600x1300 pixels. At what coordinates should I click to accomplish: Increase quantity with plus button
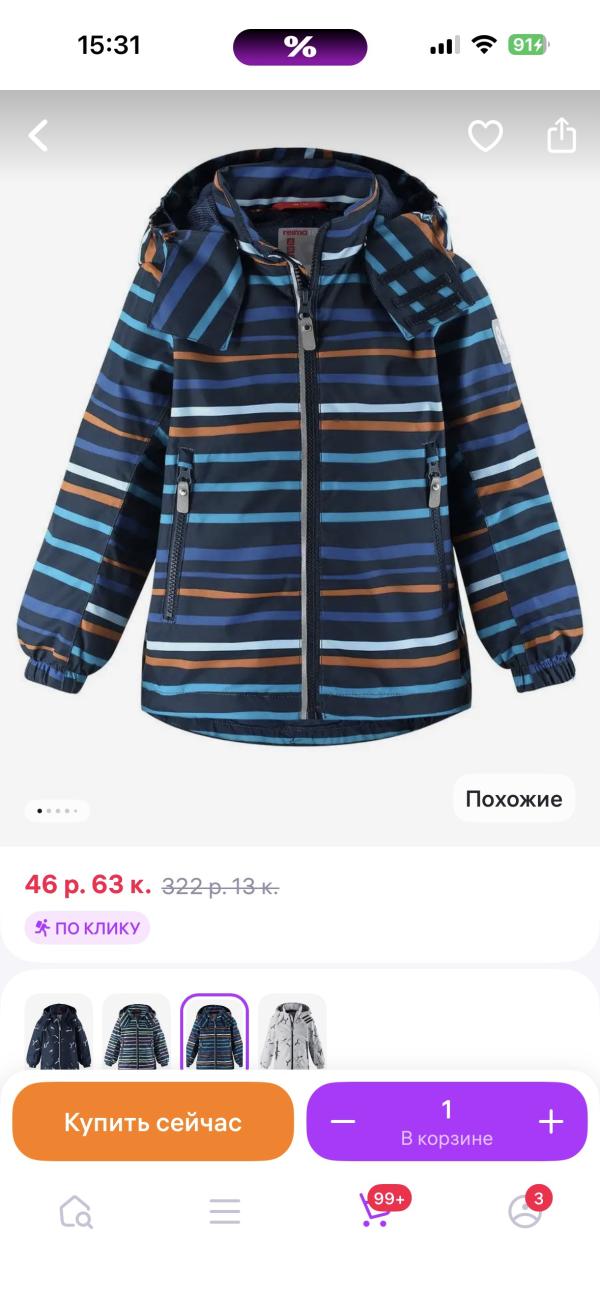[551, 1122]
